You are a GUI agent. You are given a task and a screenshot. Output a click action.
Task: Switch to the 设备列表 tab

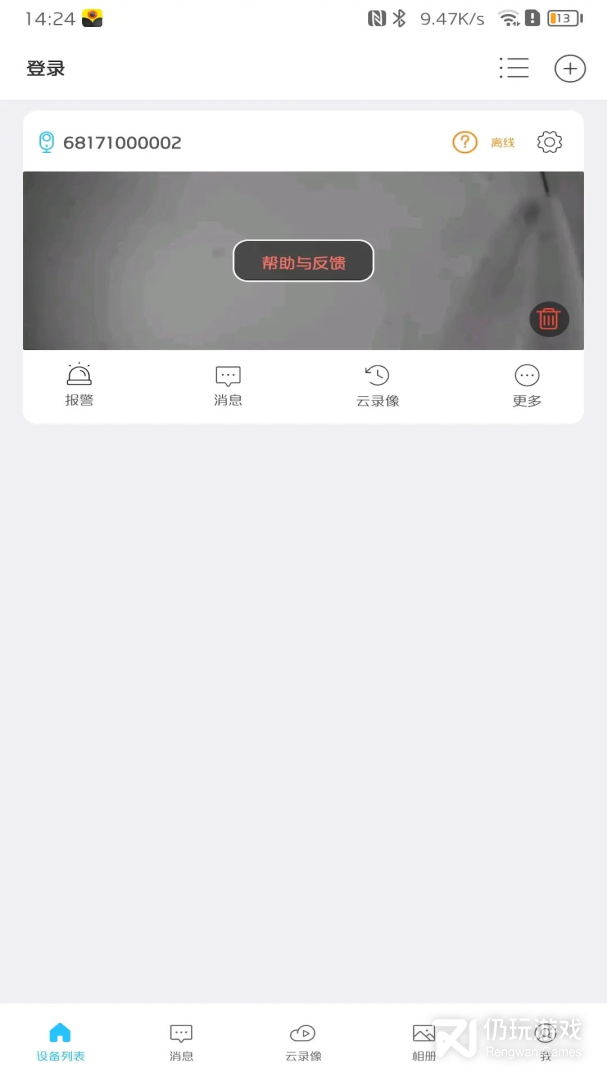tap(61, 1042)
